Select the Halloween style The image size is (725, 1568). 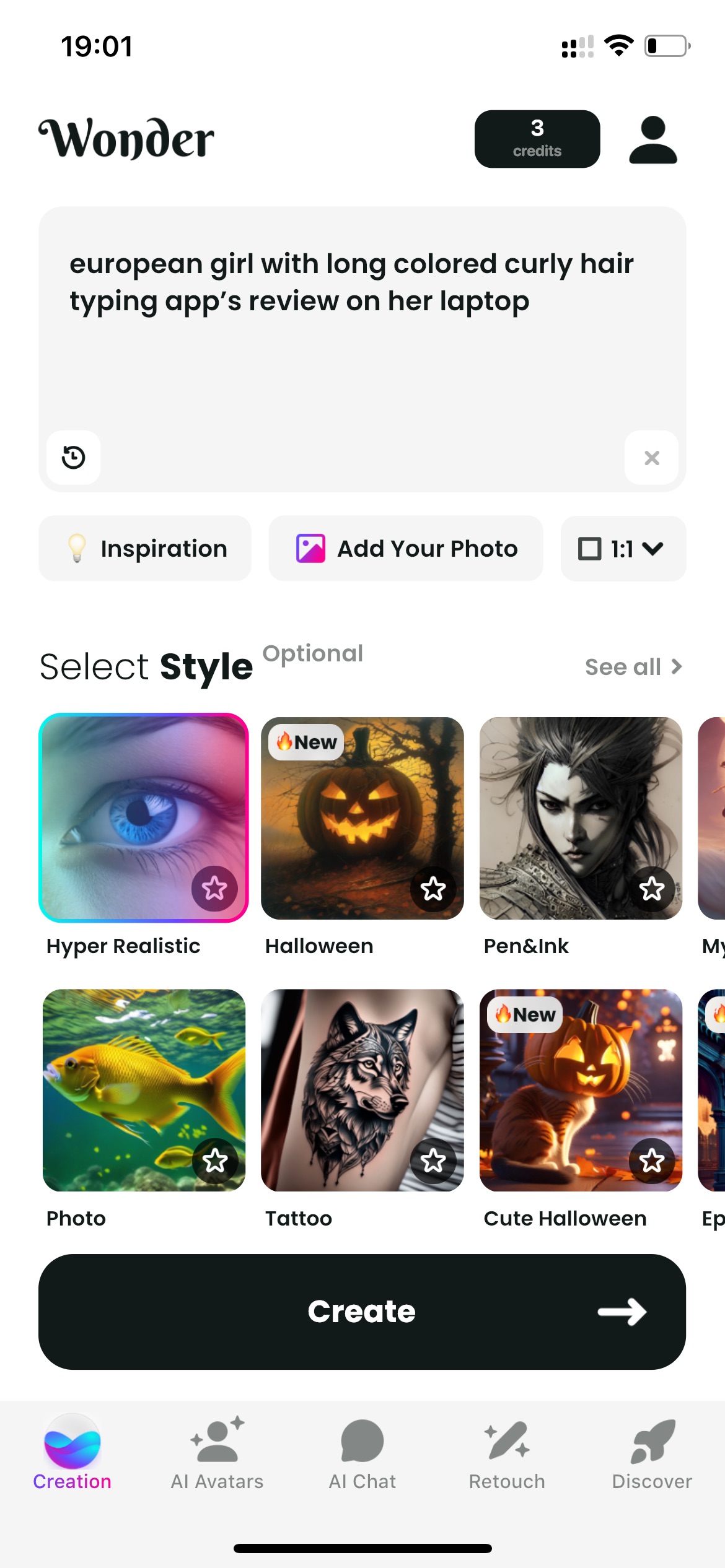(362, 818)
